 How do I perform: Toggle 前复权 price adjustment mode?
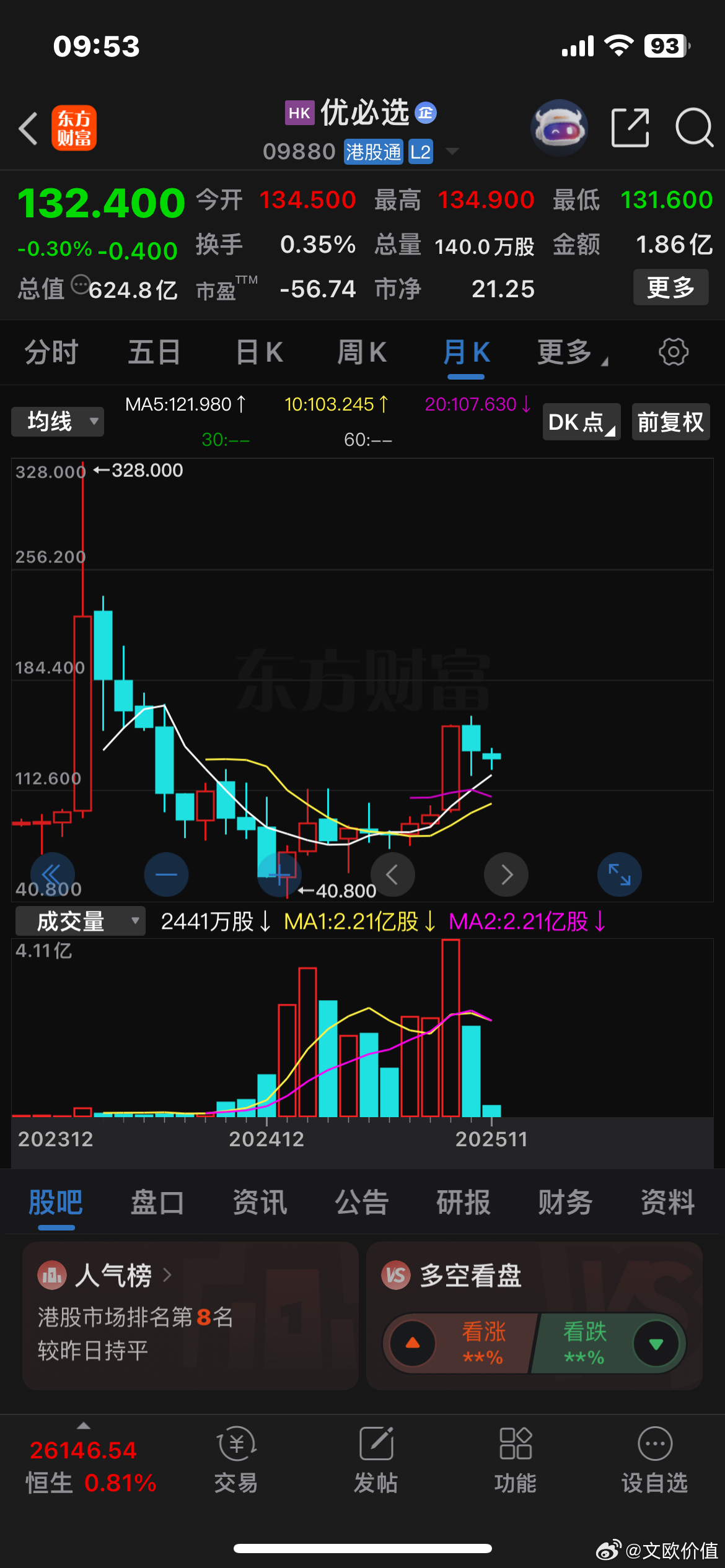[x=670, y=421]
